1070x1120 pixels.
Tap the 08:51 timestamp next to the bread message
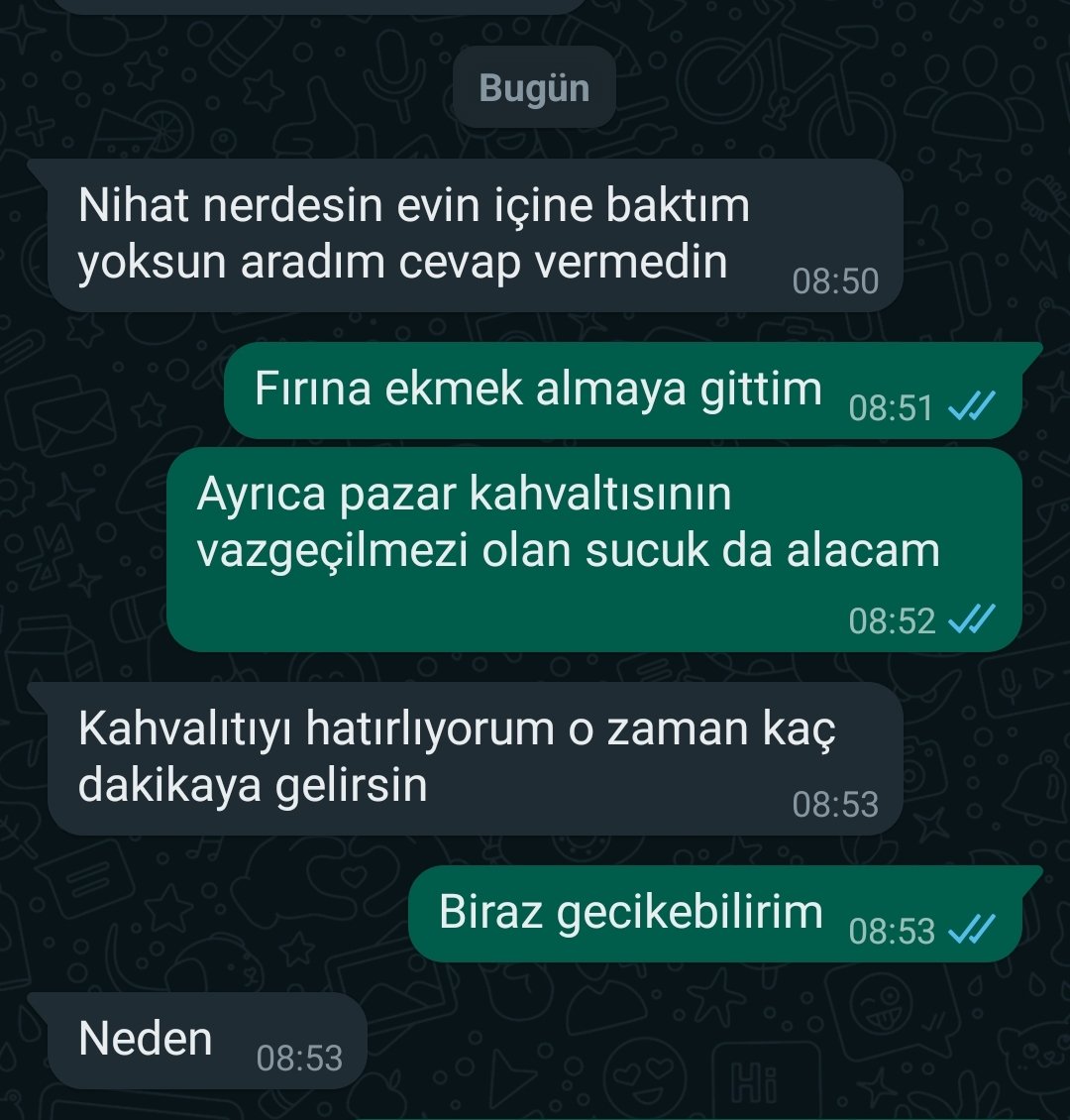pos(890,404)
